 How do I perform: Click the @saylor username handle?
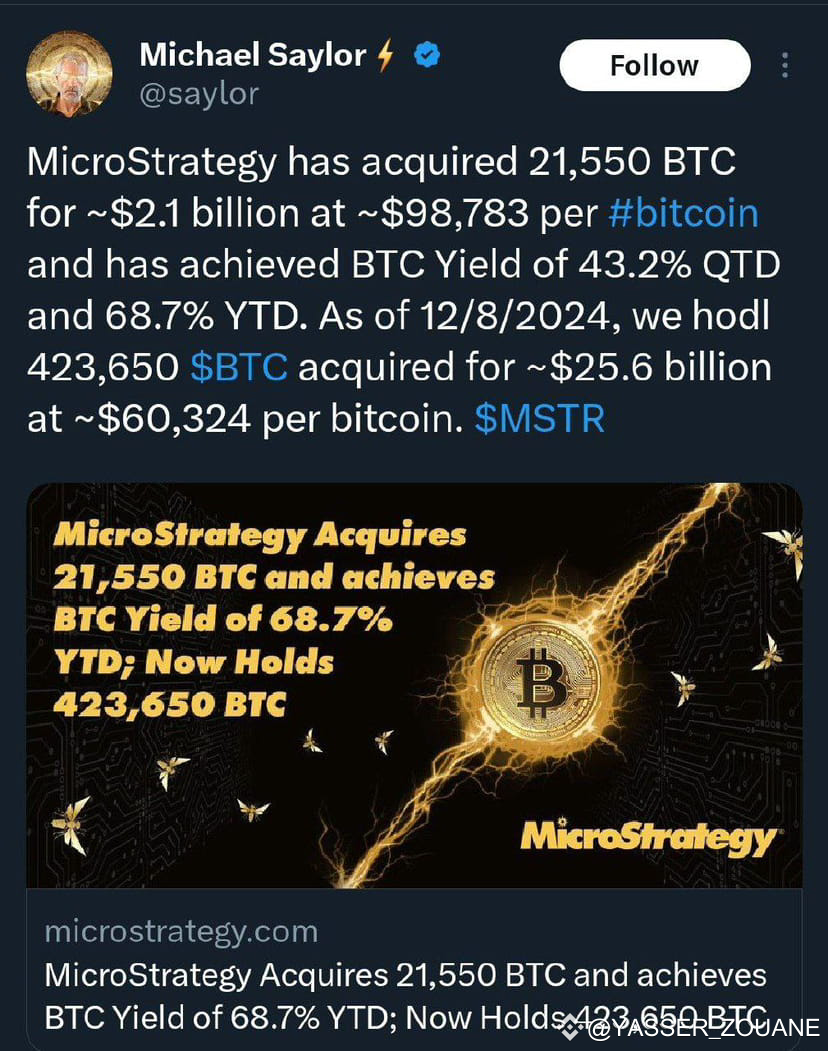coord(198,95)
